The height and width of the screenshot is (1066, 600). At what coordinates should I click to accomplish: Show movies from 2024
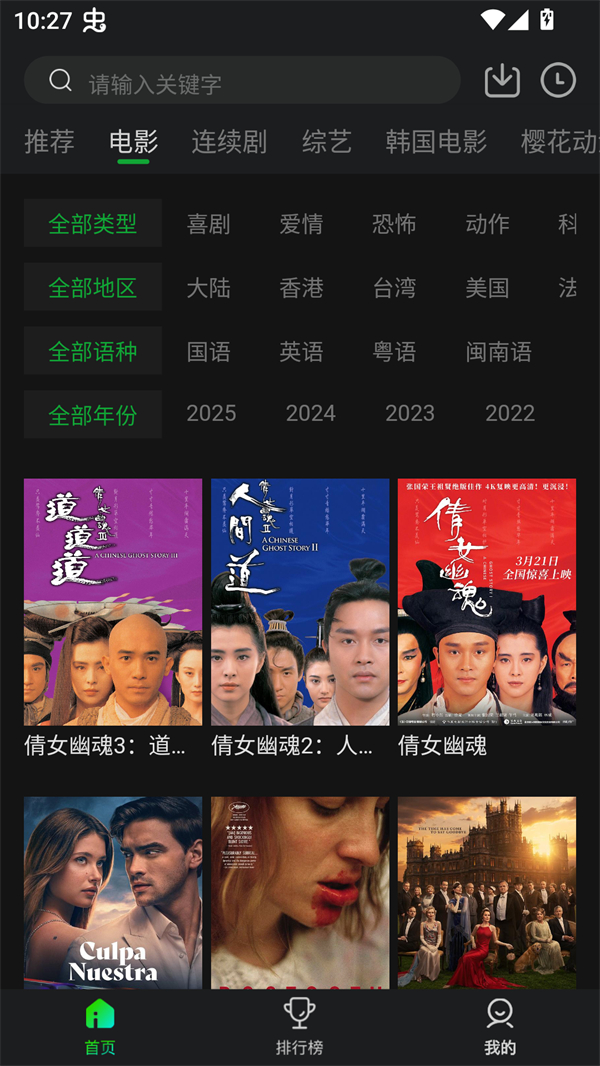310,414
